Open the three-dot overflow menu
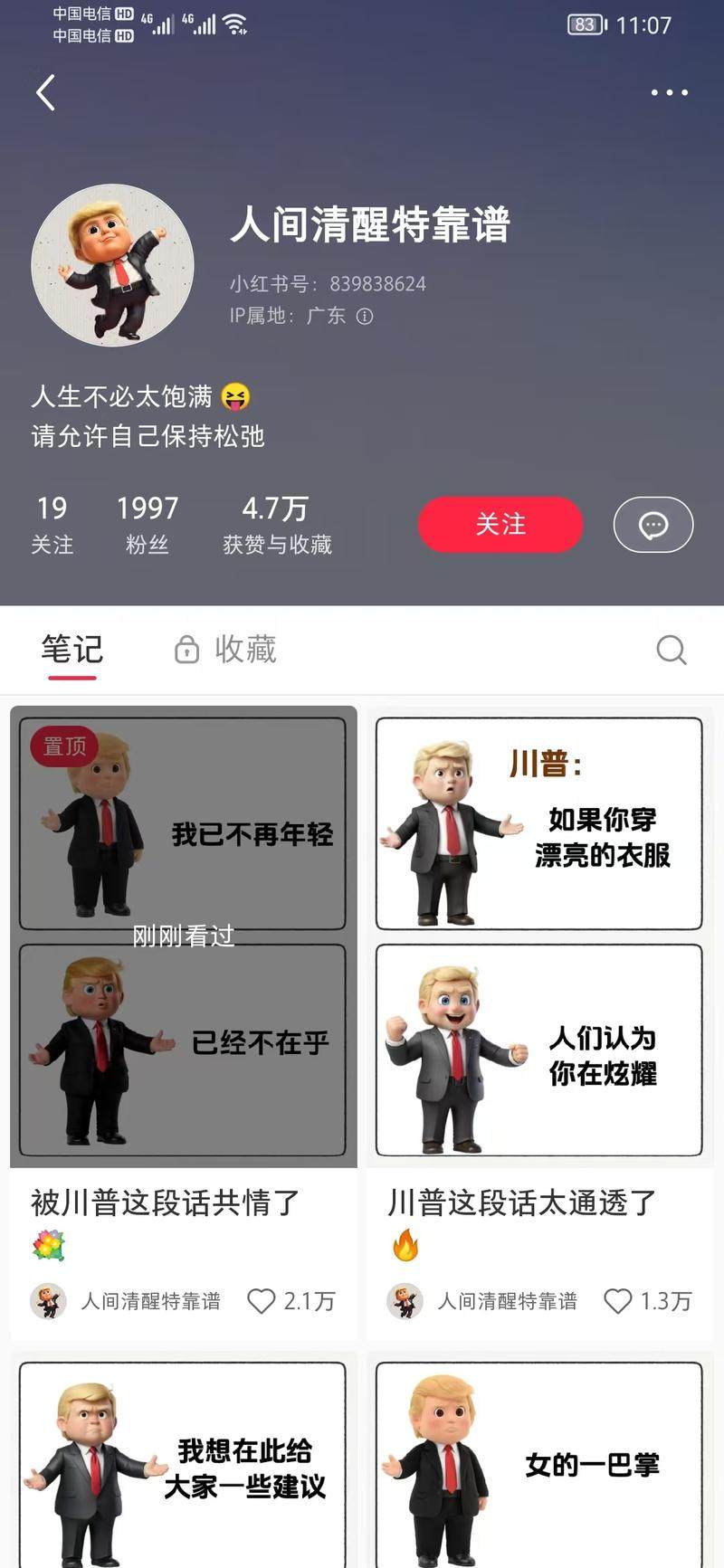The width and height of the screenshot is (724, 1568). 669,92
